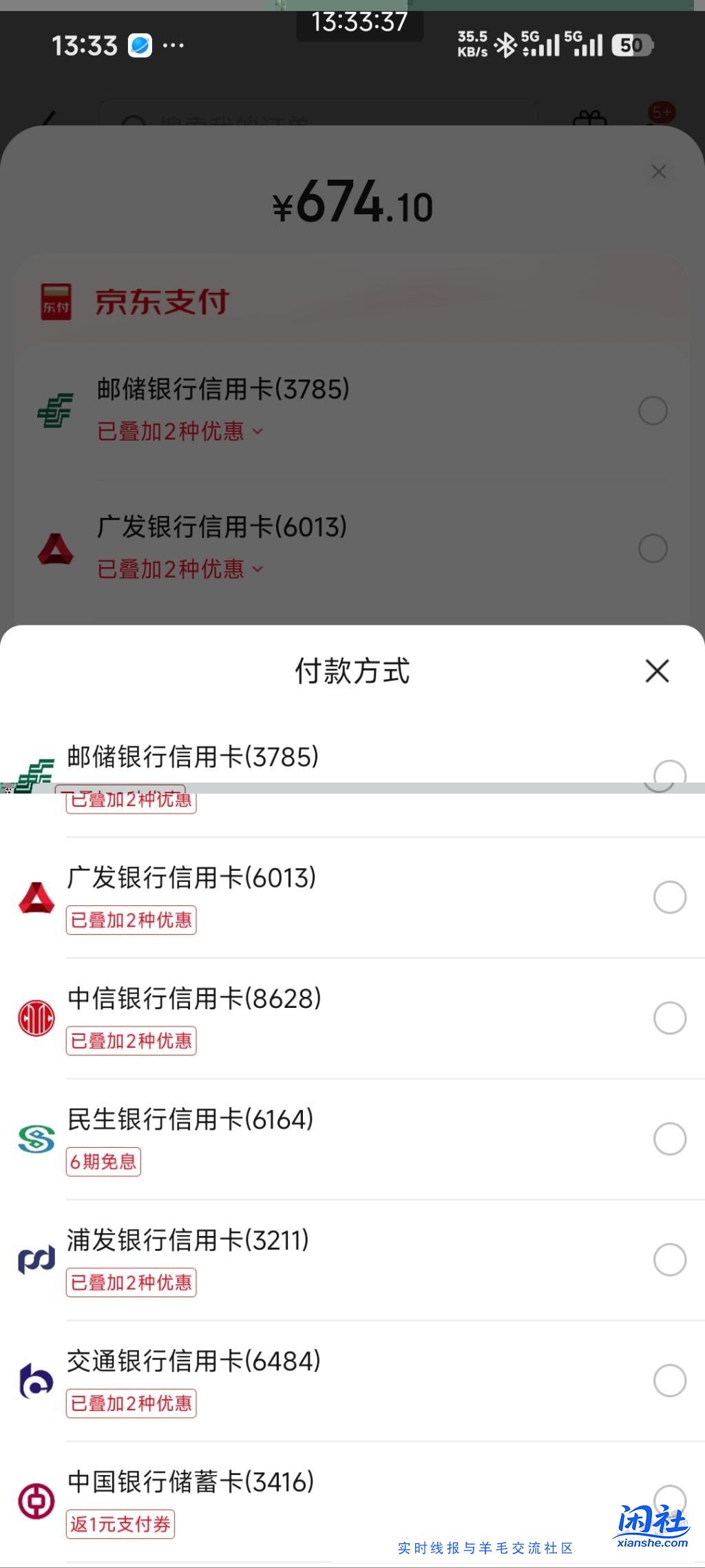Click the 中信银行 circular logo icon
Image resolution: width=705 pixels, height=1568 pixels.
[34, 1018]
